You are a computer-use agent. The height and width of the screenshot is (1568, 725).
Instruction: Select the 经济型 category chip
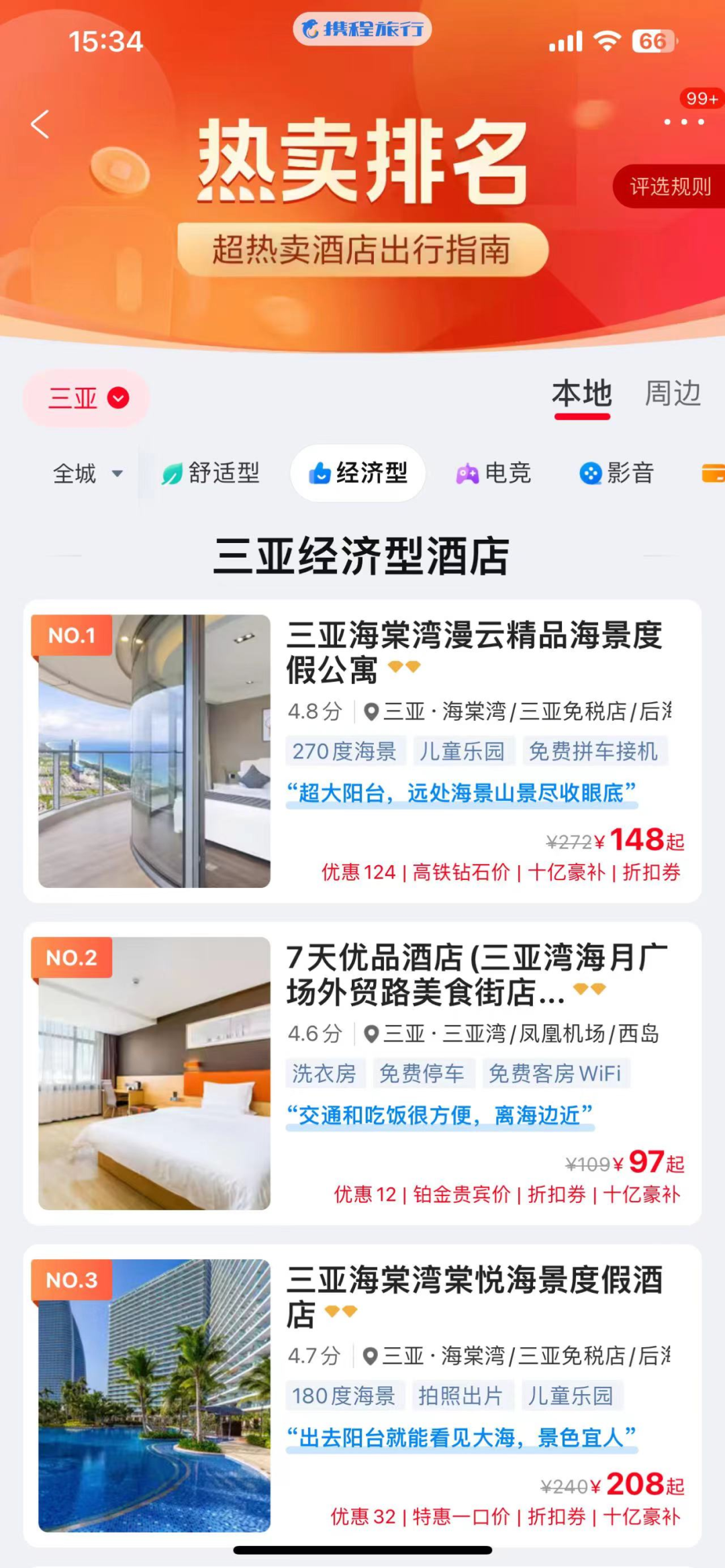click(x=358, y=474)
